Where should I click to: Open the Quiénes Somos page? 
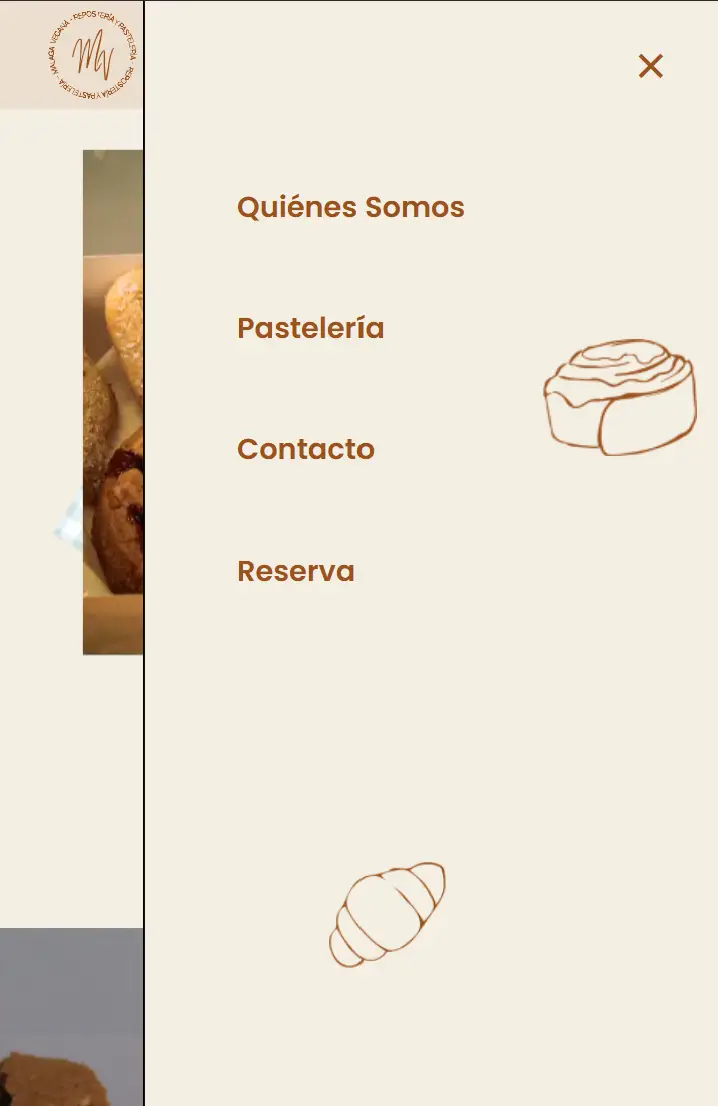[x=350, y=208]
